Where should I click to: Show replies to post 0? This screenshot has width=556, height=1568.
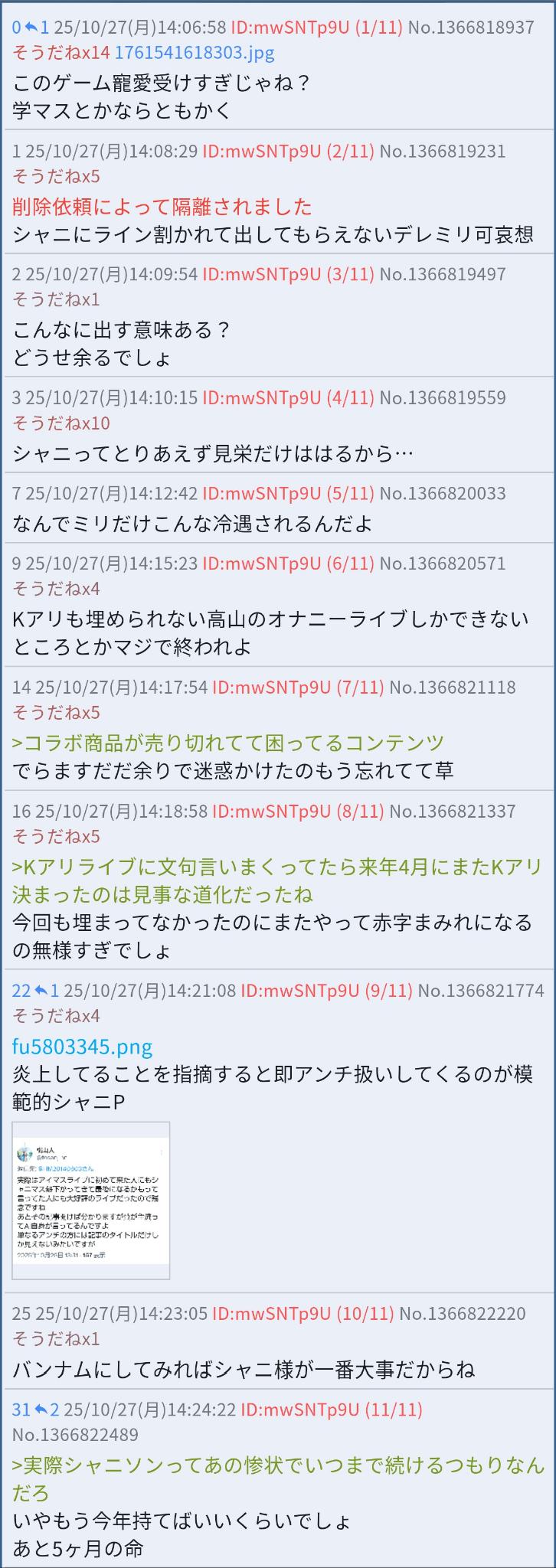[37, 28]
